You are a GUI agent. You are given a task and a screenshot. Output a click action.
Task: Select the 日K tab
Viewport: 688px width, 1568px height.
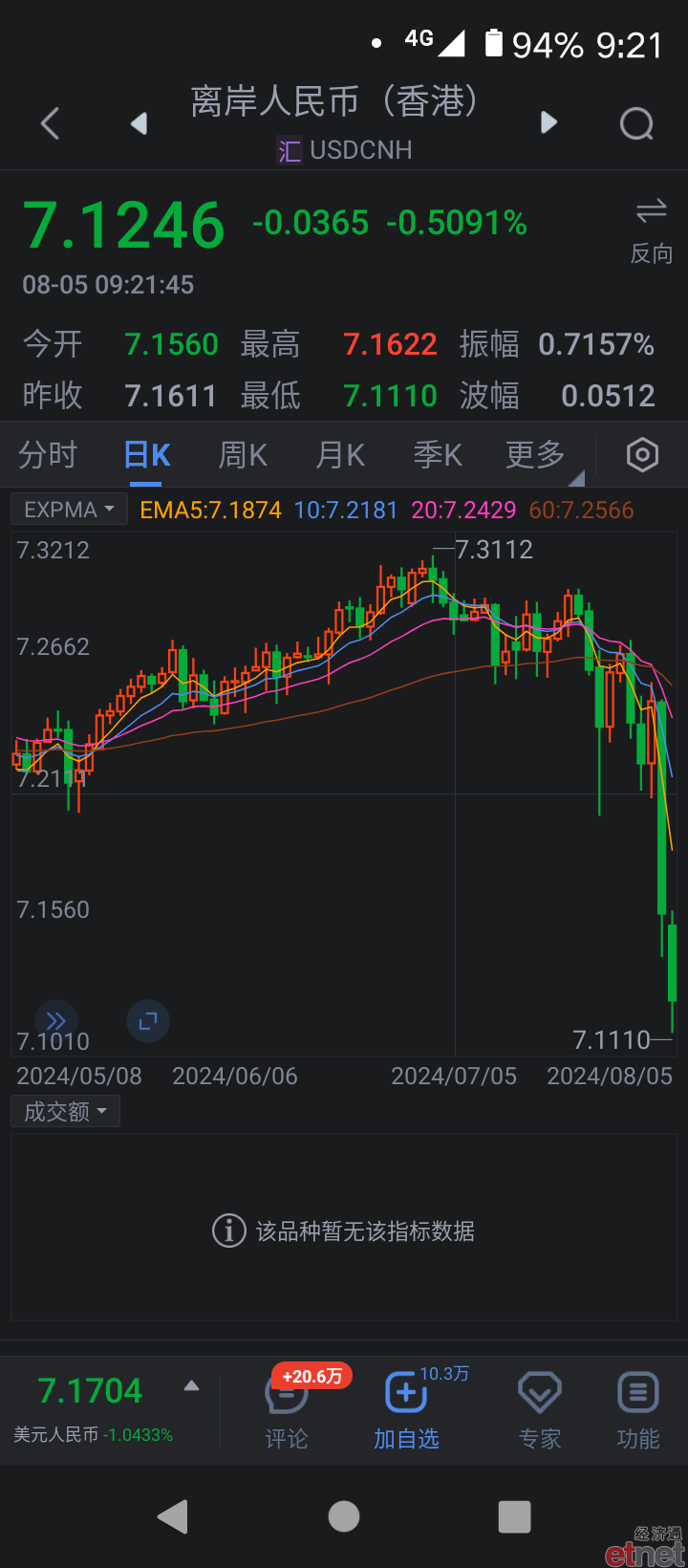147,455
